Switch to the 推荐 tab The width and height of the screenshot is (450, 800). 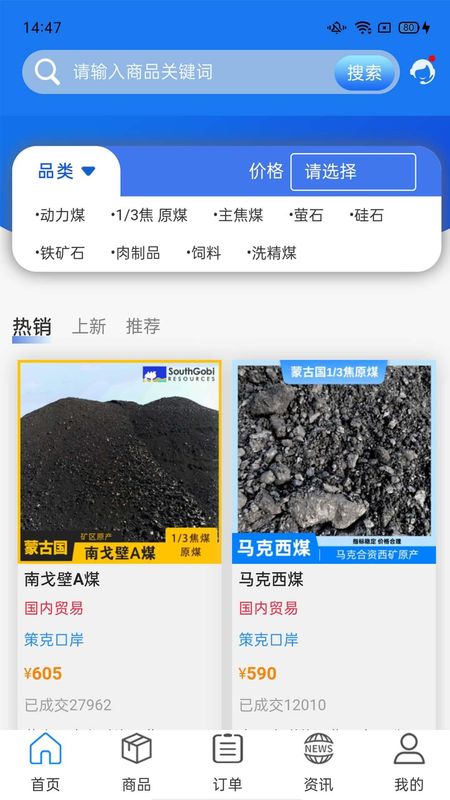[143, 326]
